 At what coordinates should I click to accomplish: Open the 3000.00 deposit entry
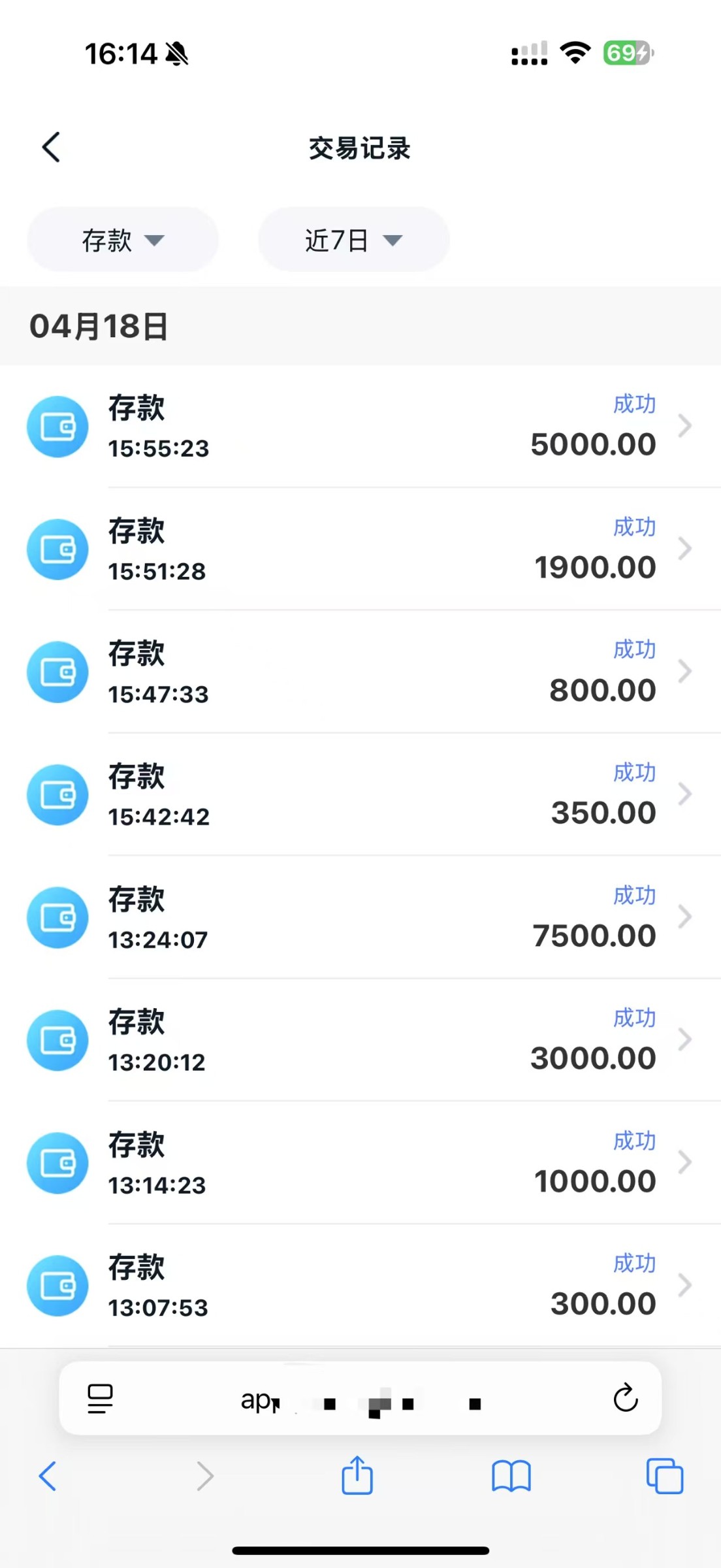click(x=360, y=1041)
